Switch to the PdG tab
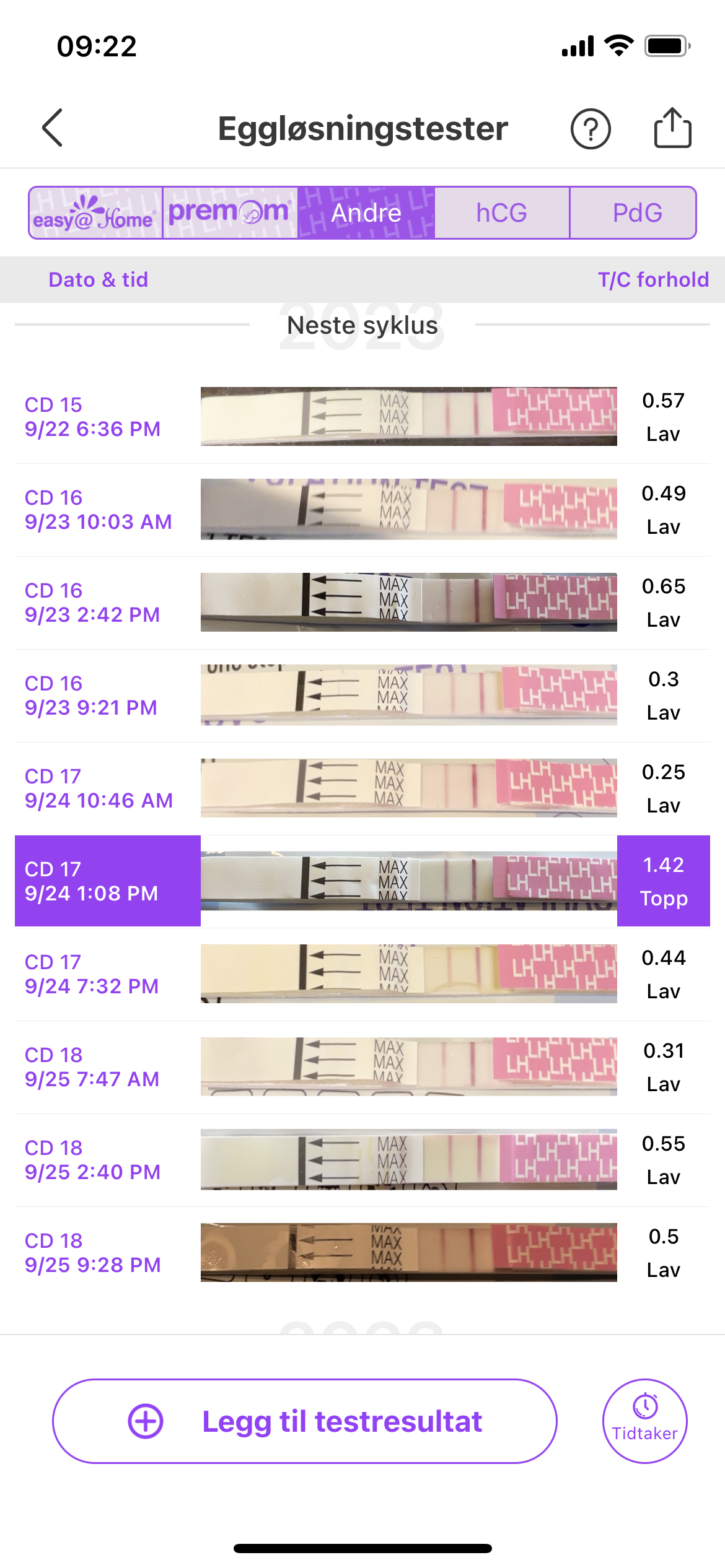Viewport: 725px width, 1568px height. (x=637, y=212)
